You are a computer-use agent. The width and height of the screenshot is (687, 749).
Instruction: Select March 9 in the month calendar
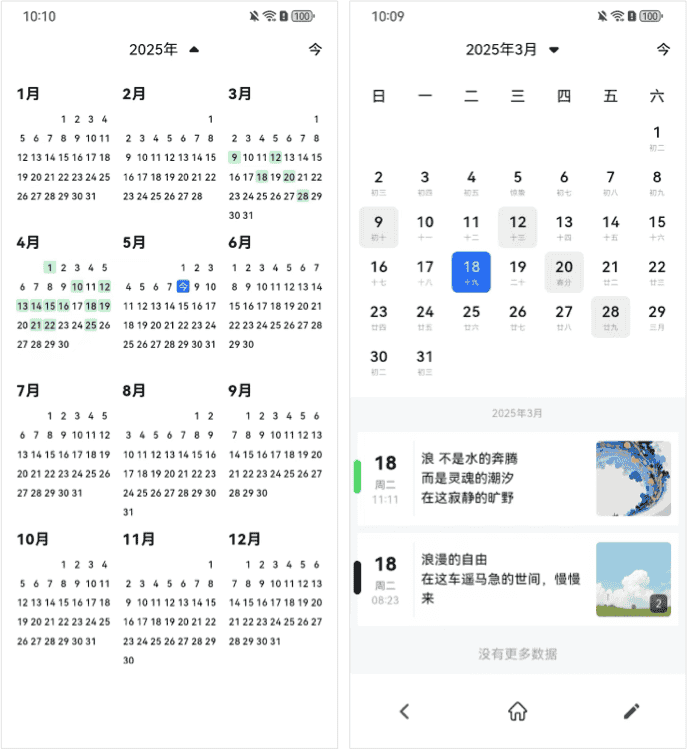(379, 227)
